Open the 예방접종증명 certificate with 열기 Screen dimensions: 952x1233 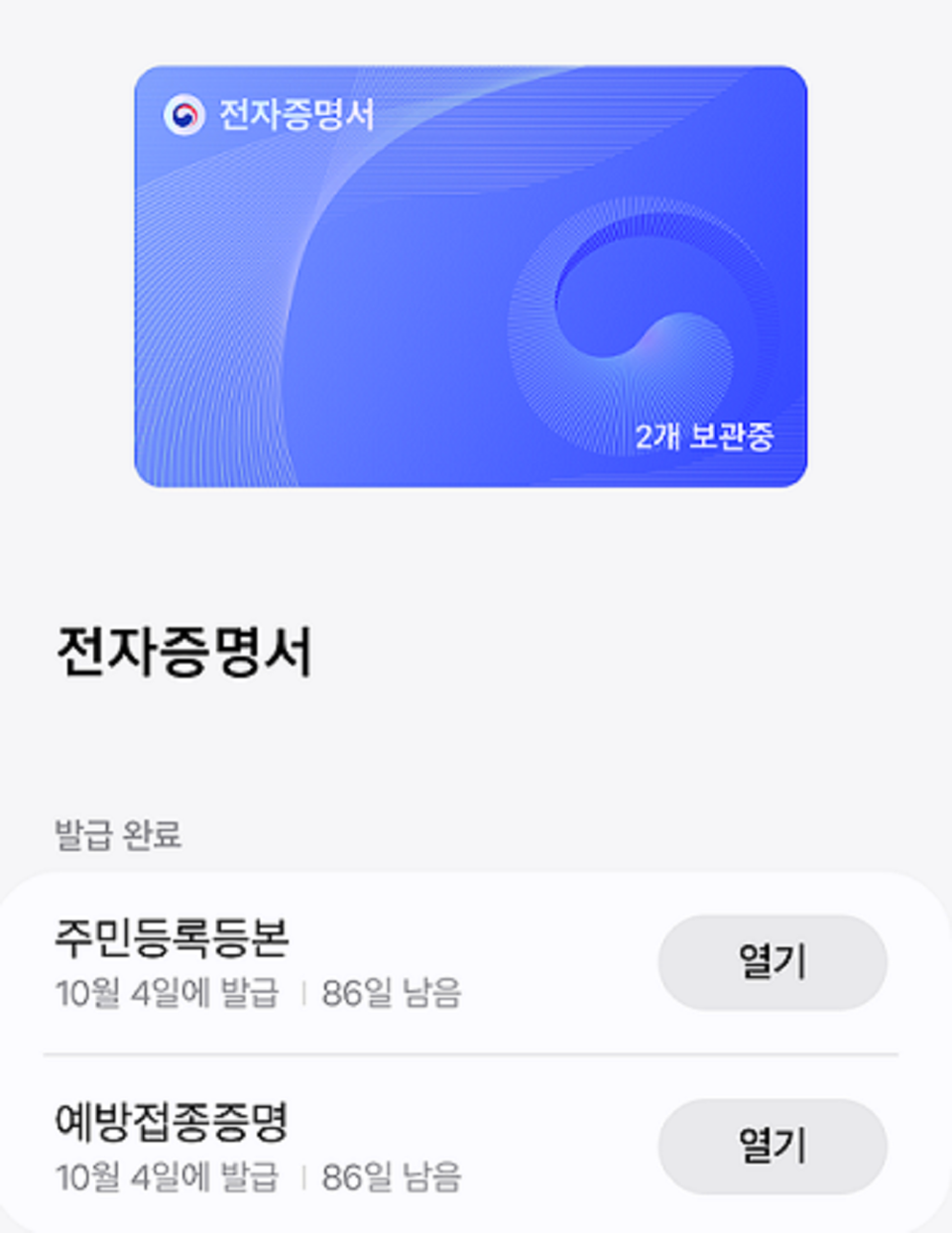tap(772, 1146)
